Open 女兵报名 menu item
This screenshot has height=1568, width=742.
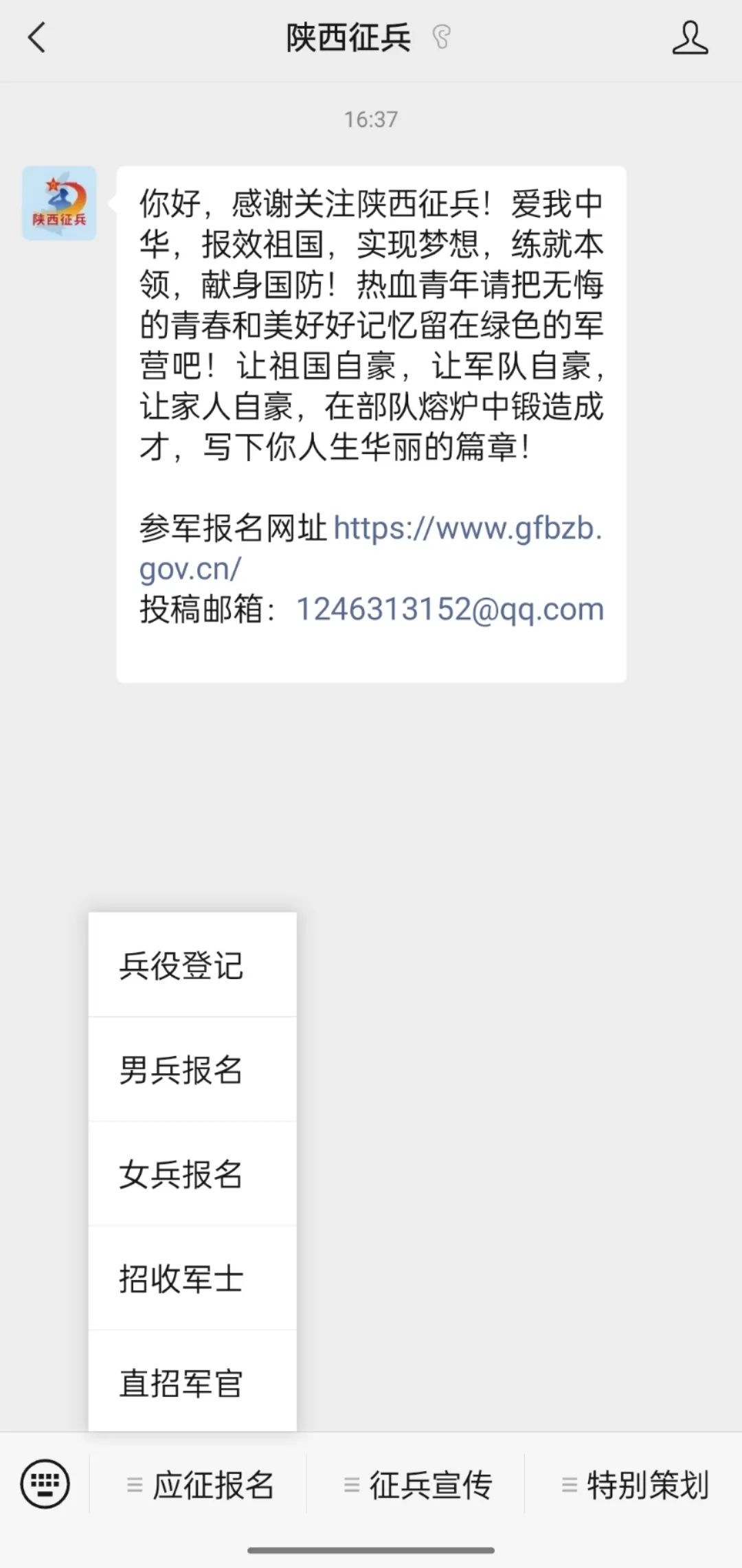click(192, 1174)
